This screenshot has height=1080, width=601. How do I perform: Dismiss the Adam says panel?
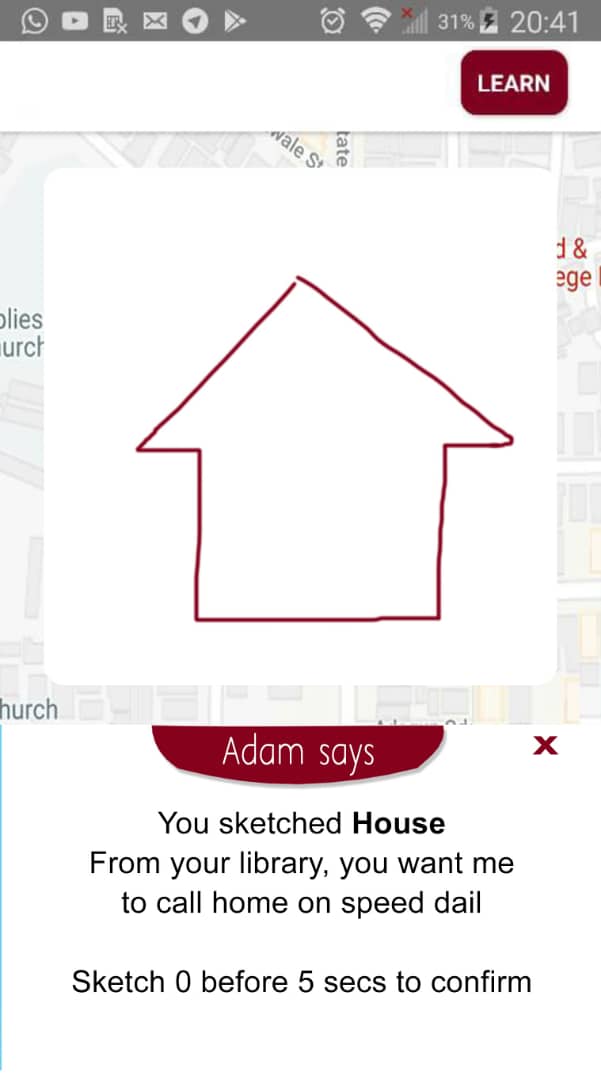pos(545,745)
